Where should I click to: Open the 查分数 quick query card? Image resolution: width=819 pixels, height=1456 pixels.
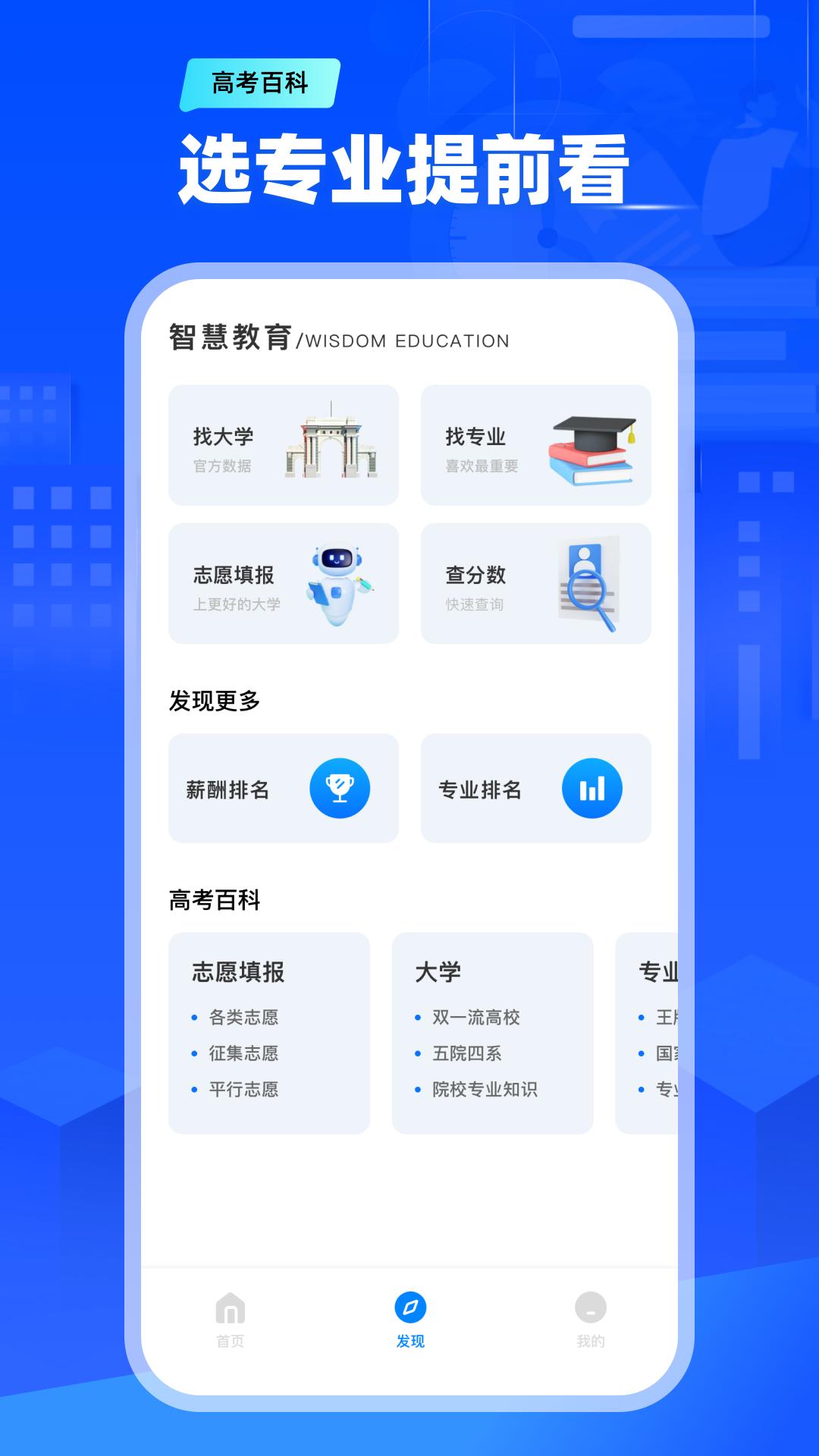536,582
